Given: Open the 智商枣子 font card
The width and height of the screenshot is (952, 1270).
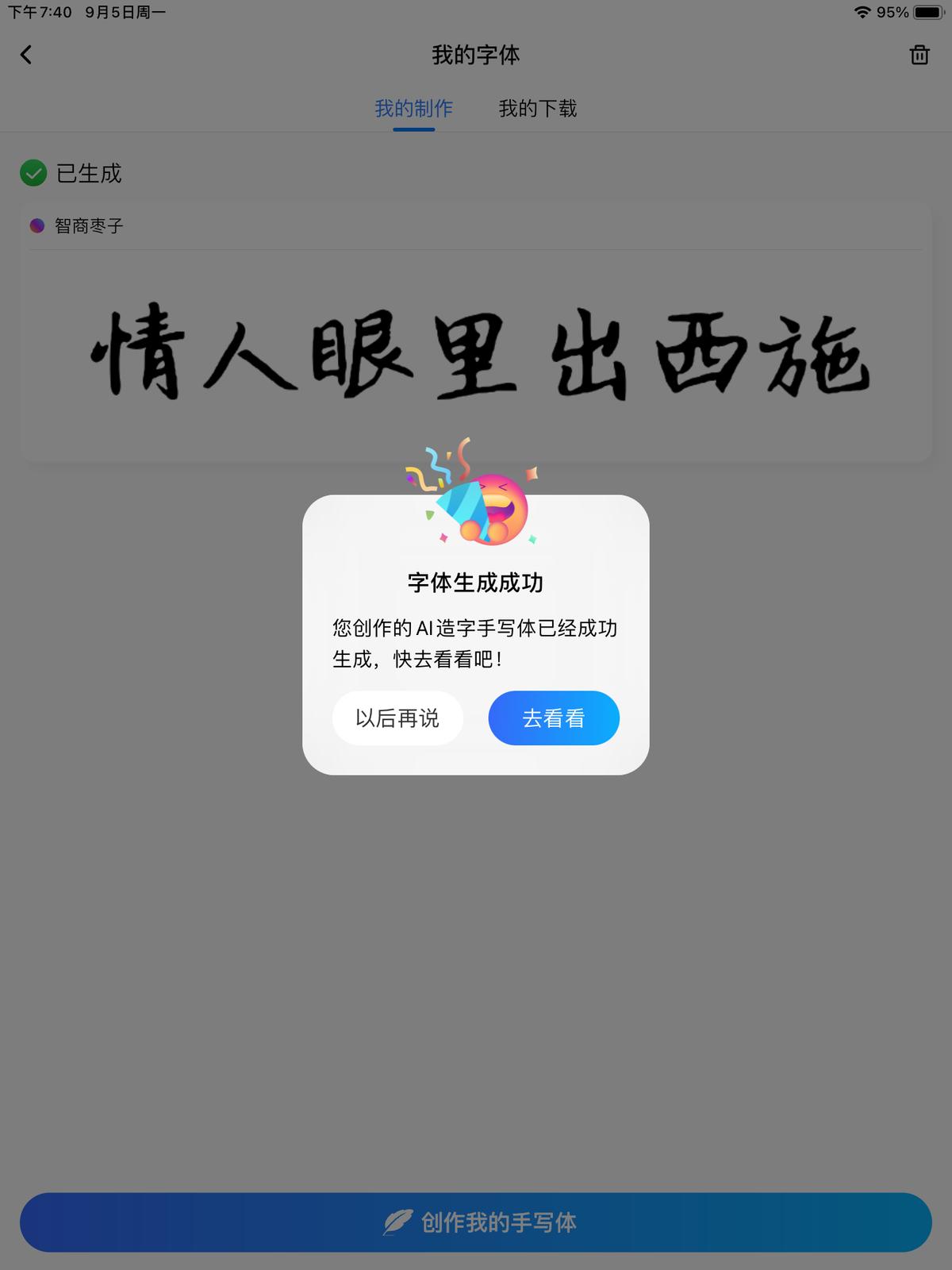Looking at the screenshot, I should coord(476,349).
